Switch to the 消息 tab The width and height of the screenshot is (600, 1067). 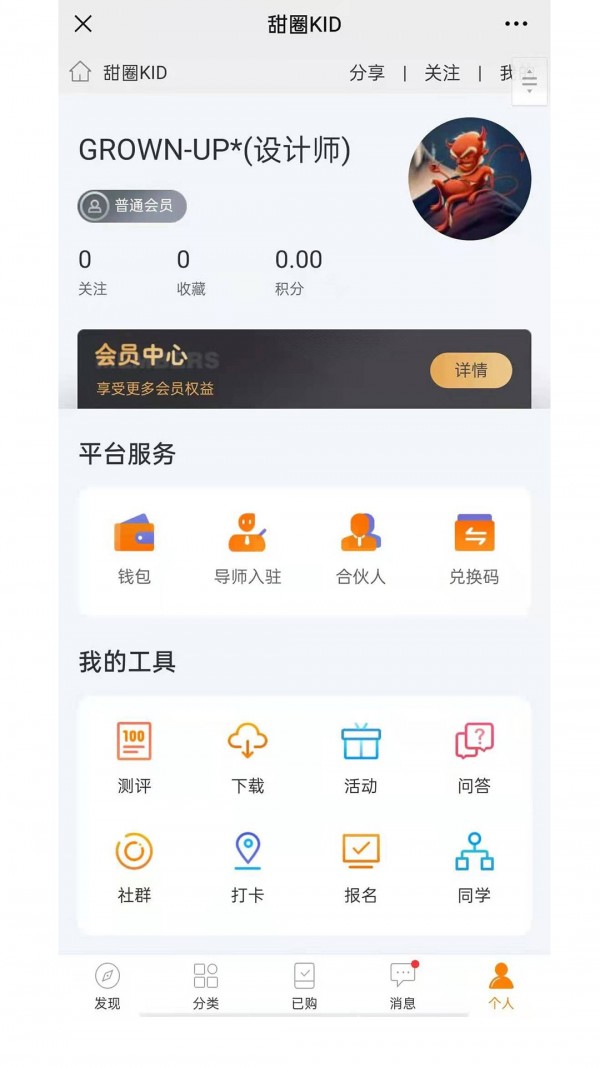pos(402,986)
